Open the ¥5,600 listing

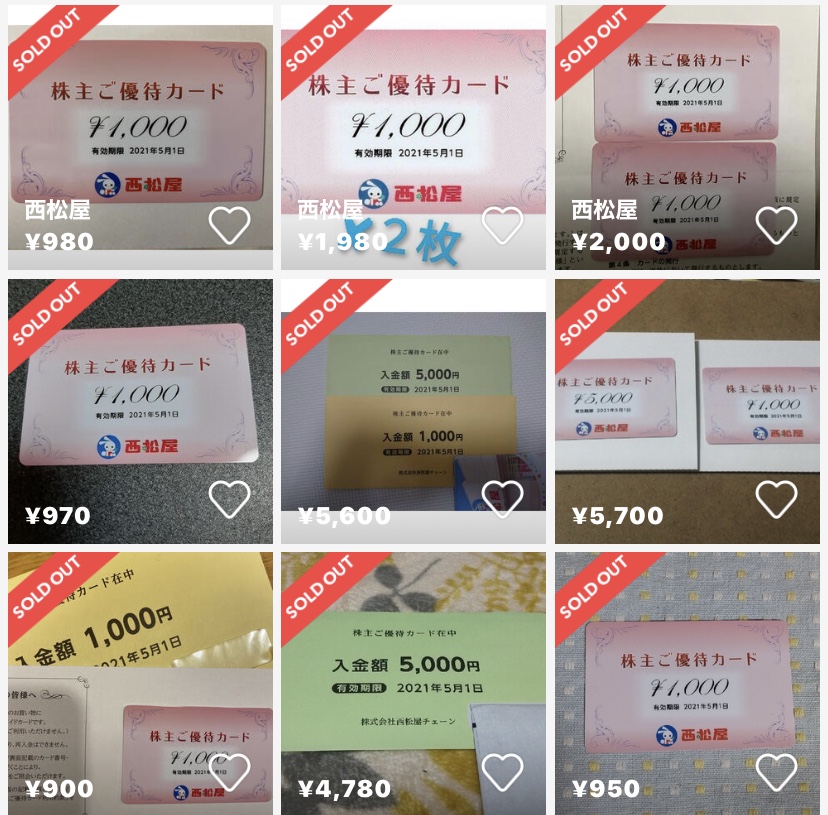413,400
